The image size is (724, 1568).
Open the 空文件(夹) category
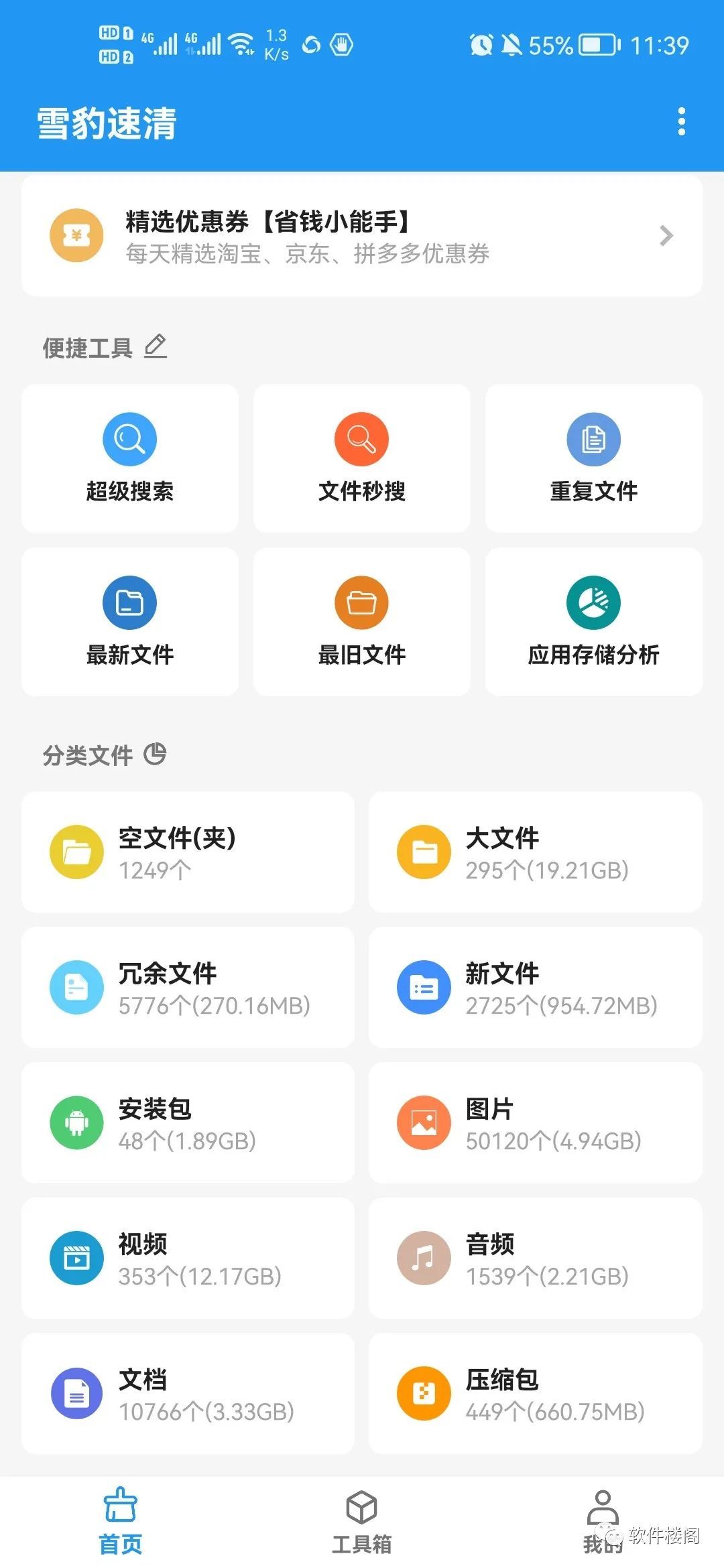[188, 852]
